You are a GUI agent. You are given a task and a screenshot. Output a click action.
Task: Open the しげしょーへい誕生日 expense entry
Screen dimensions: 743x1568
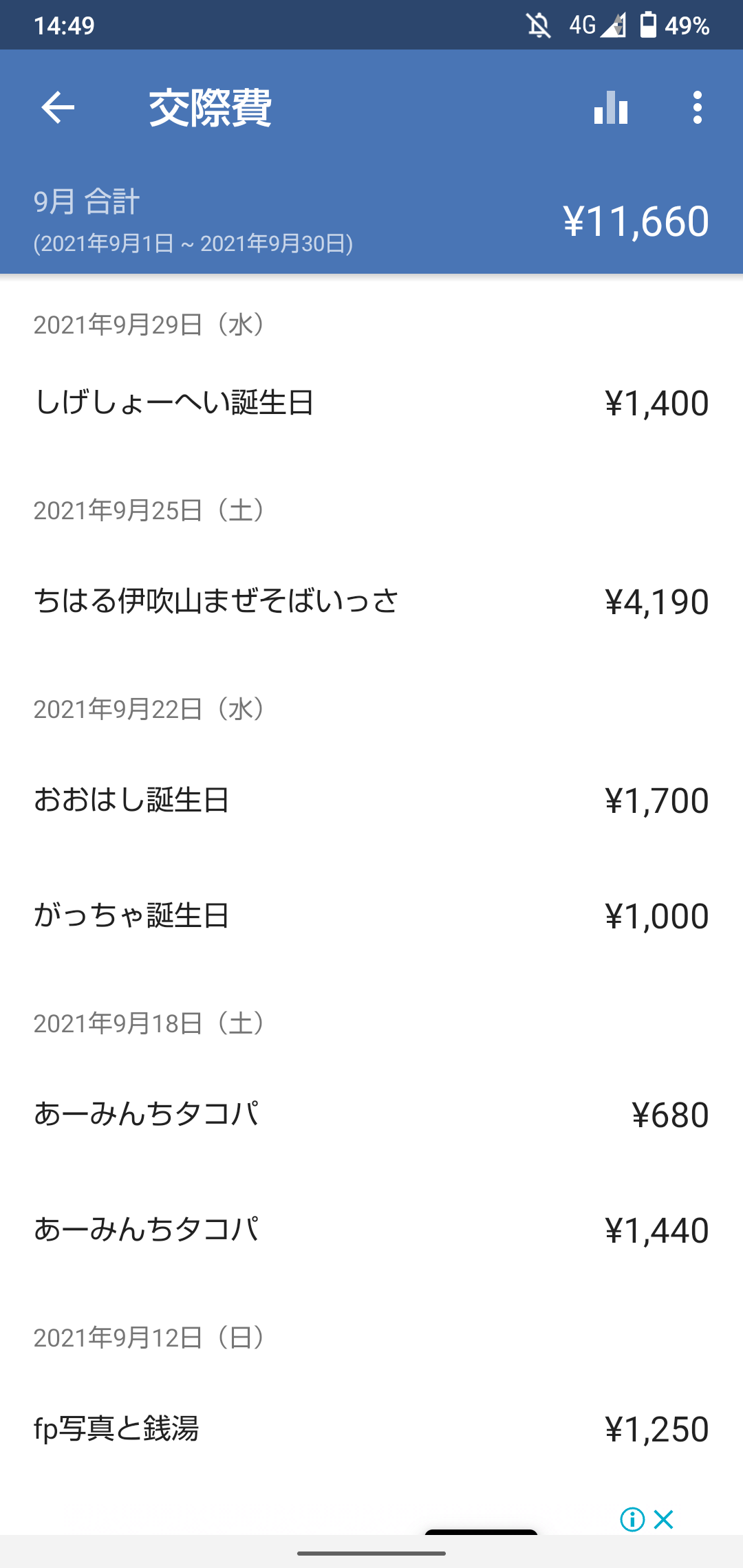point(371,403)
